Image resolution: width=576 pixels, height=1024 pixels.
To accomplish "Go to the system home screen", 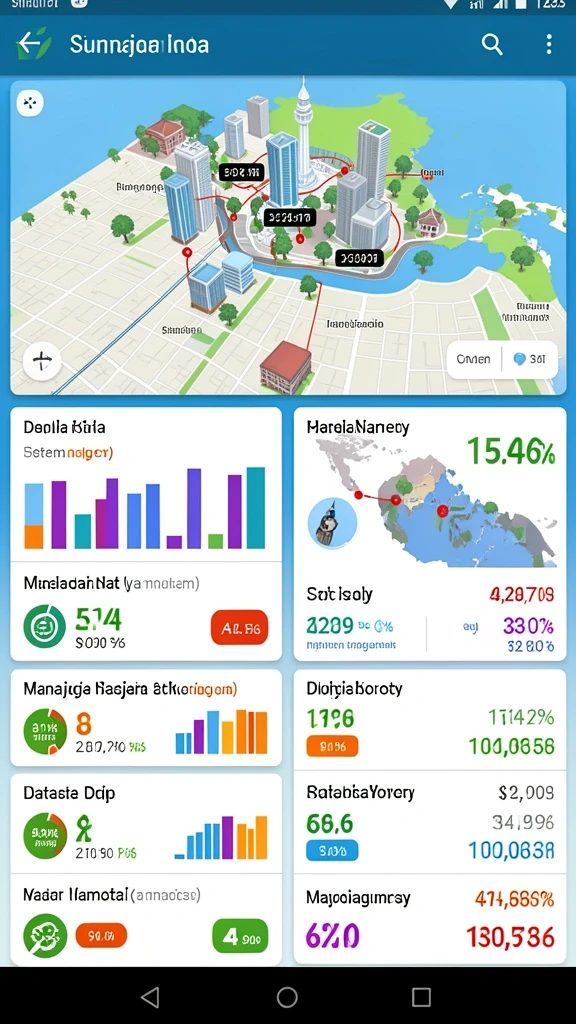I will point(287,997).
